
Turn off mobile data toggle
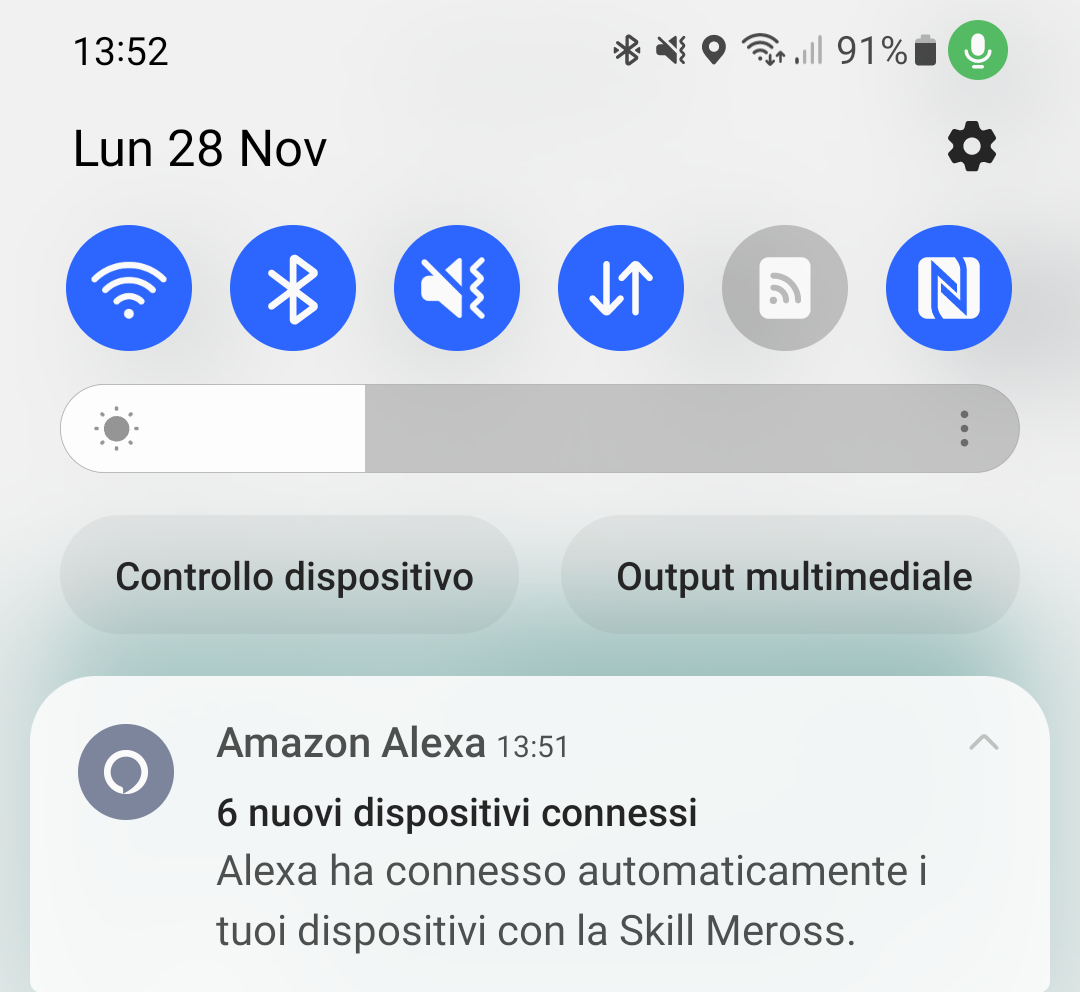click(621, 288)
